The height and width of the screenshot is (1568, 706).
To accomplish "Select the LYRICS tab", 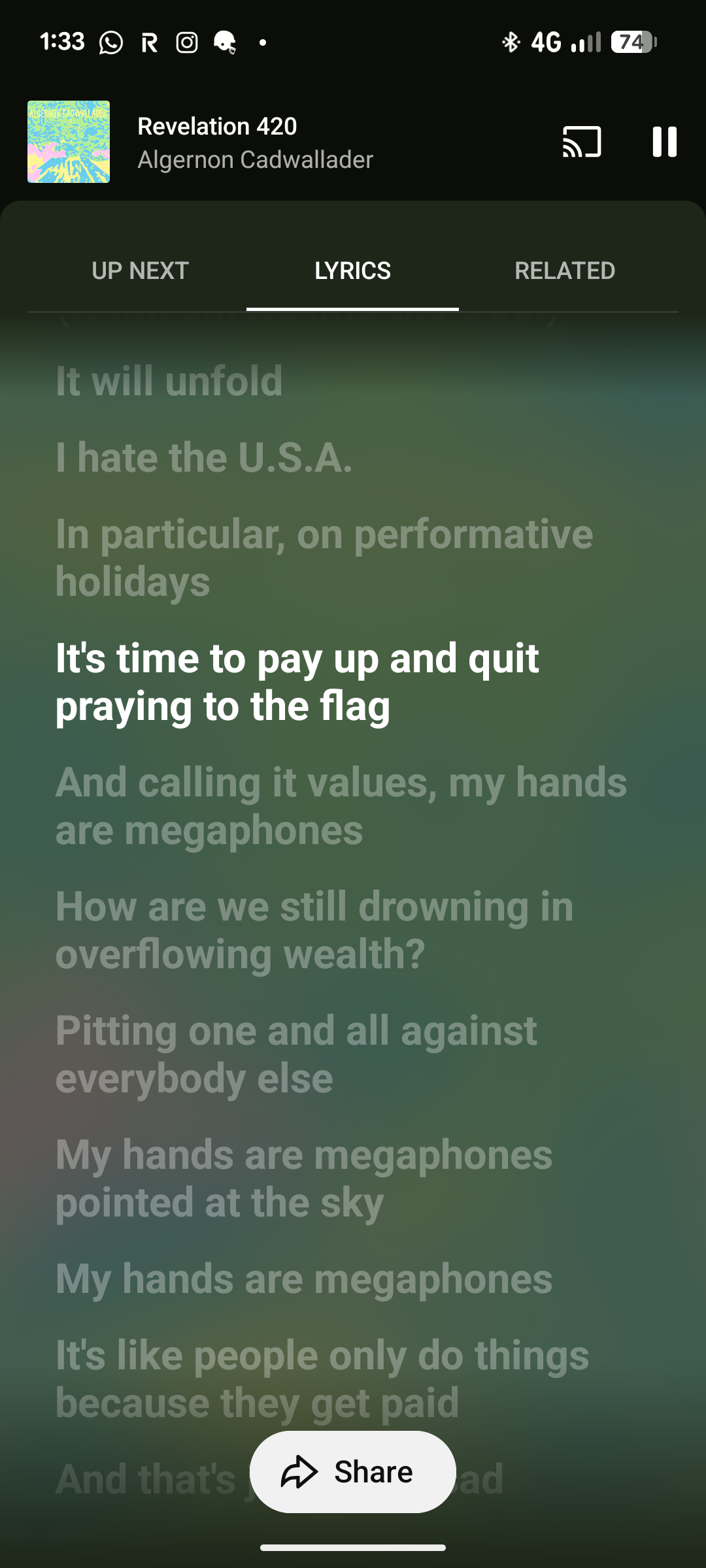I will coord(352,270).
